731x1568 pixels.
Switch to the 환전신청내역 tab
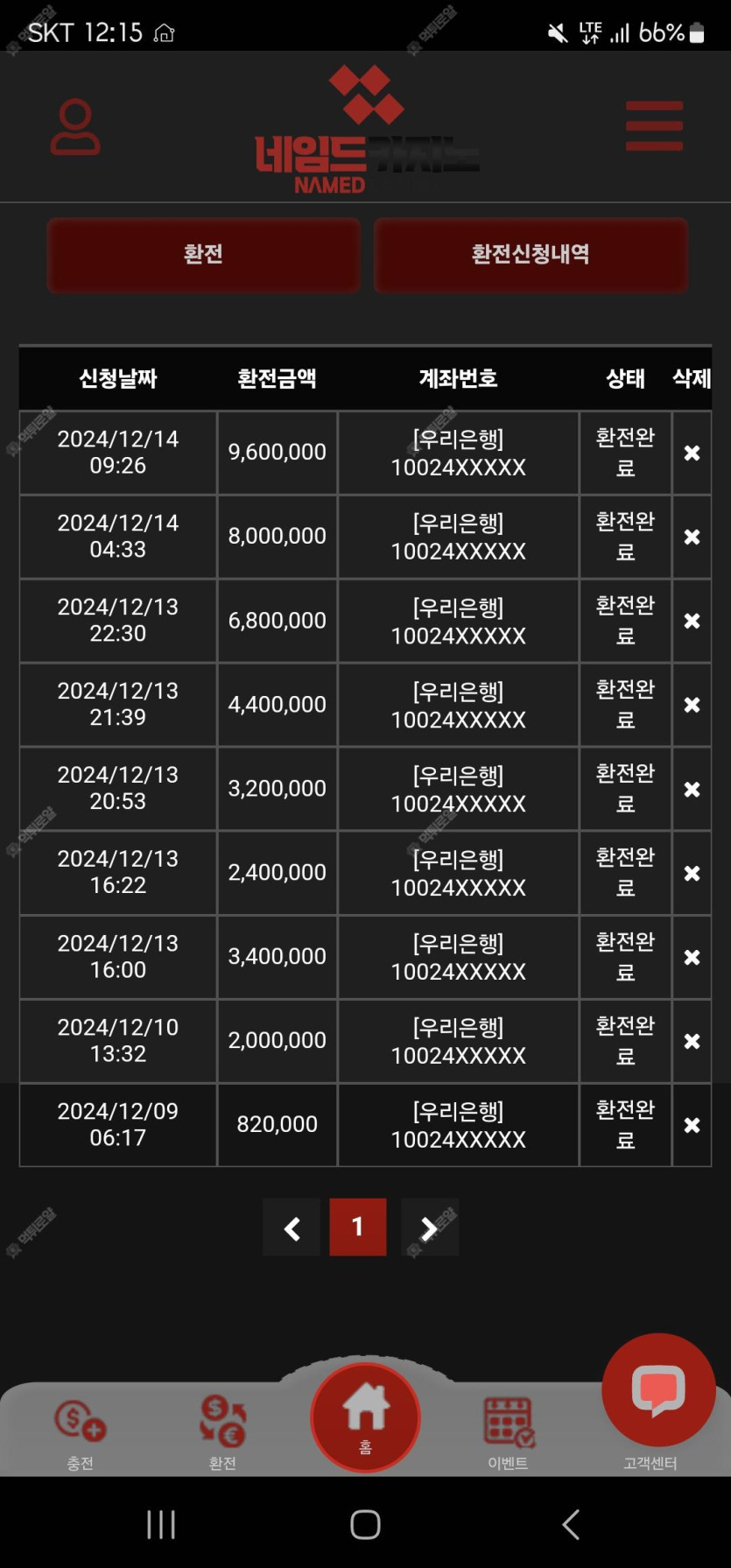(x=531, y=255)
